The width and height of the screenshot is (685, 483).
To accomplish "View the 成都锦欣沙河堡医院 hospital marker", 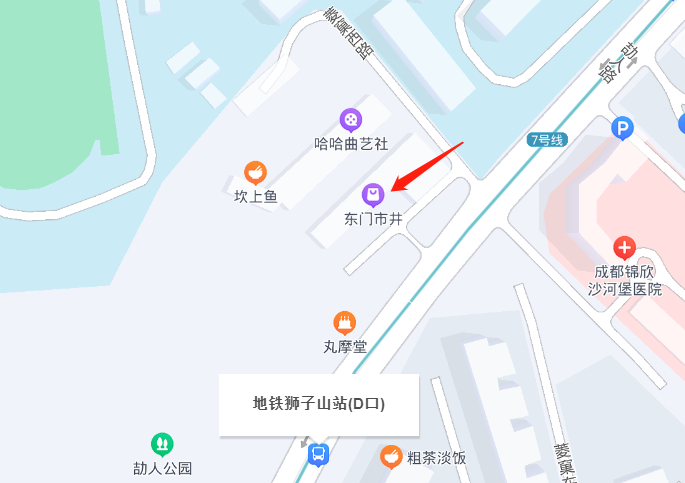I will 625,247.
